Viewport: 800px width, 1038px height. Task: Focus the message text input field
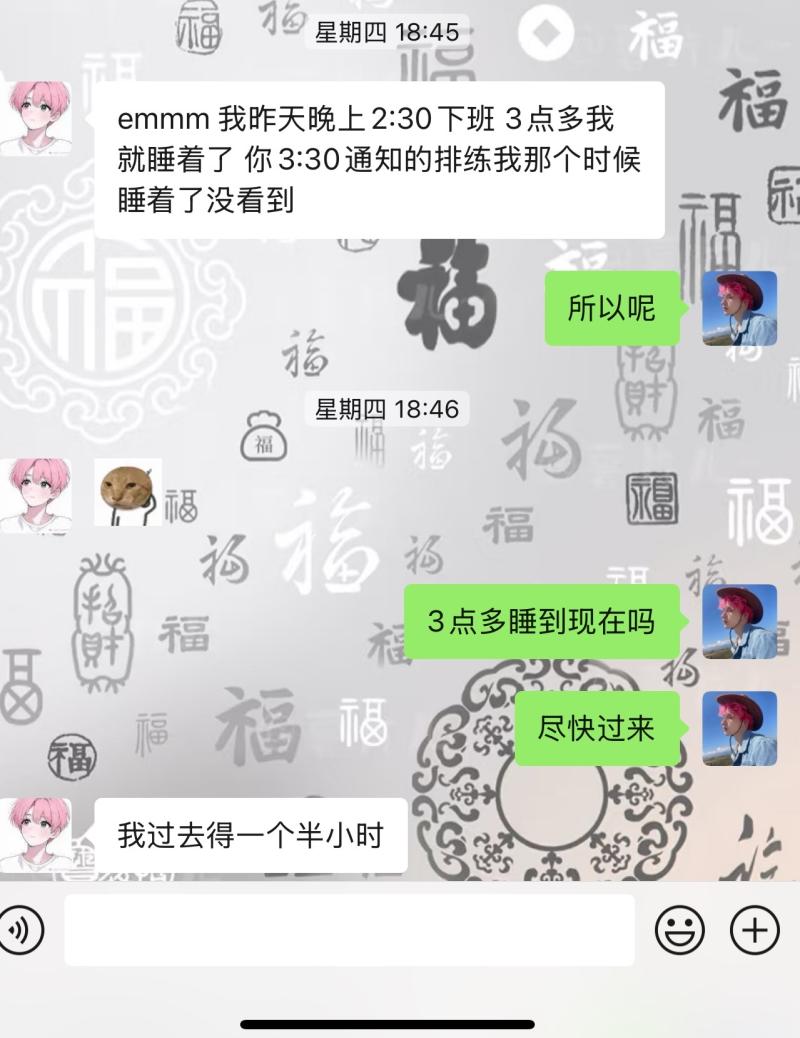[x=349, y=930]
